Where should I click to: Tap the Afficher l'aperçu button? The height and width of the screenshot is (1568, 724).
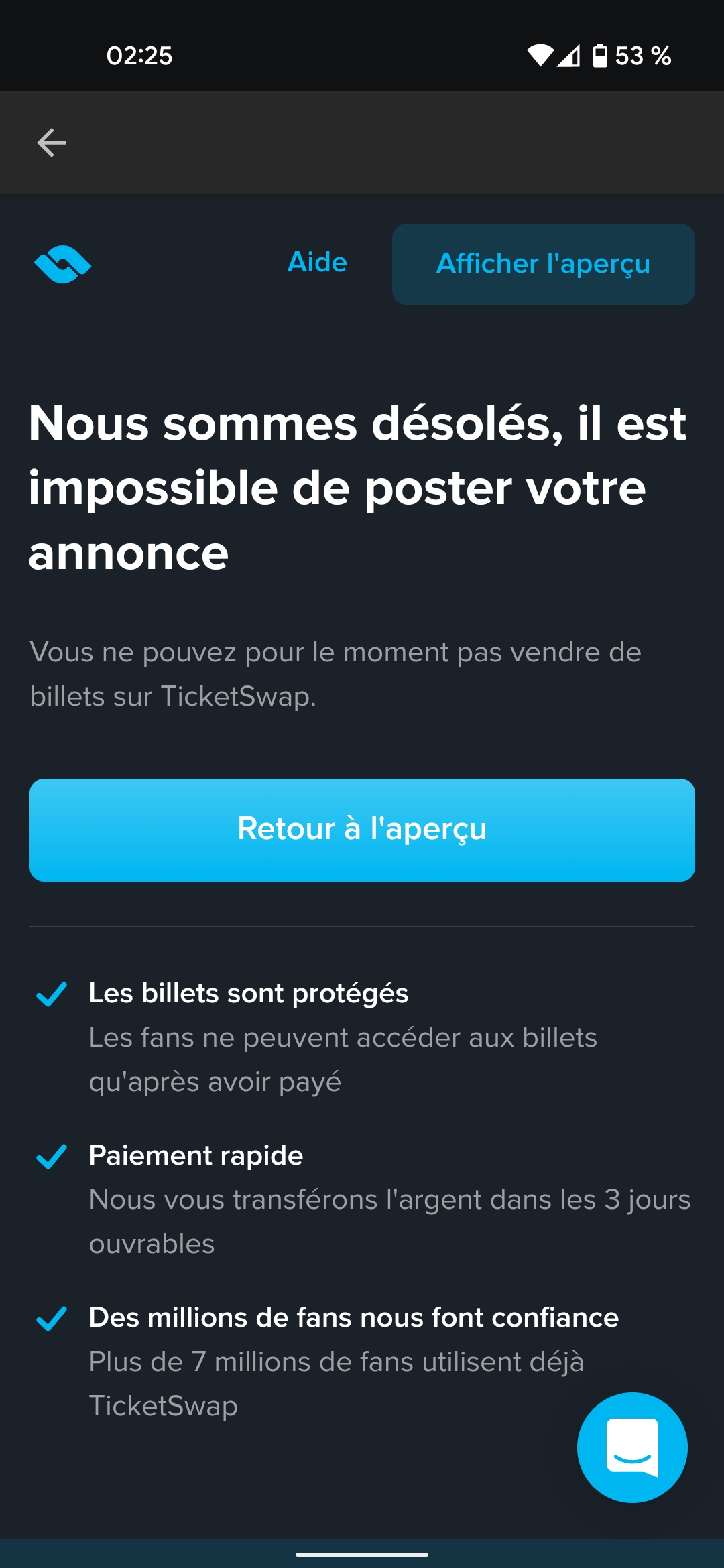[543, 264]
